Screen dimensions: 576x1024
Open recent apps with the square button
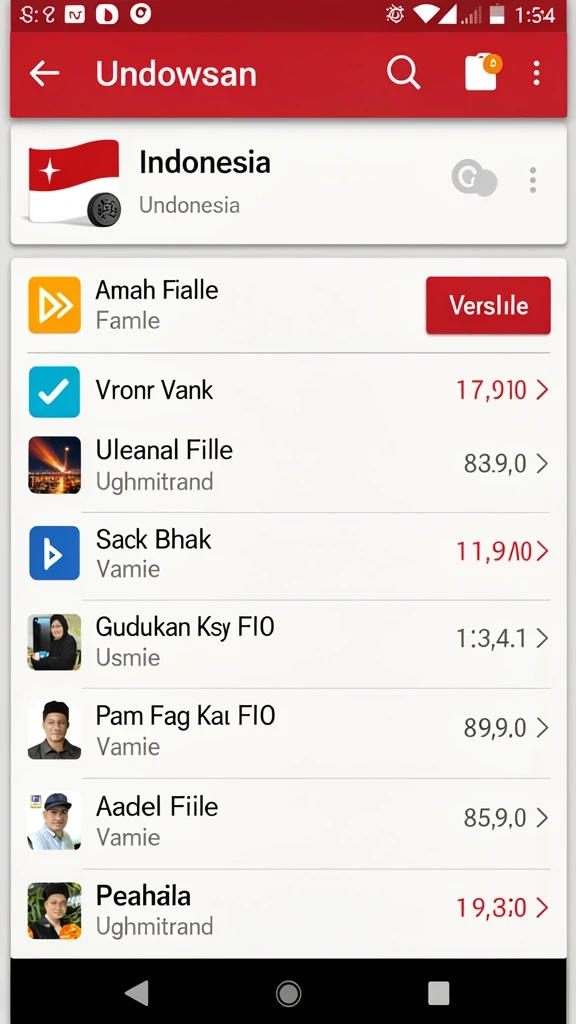tap(438, 993)
